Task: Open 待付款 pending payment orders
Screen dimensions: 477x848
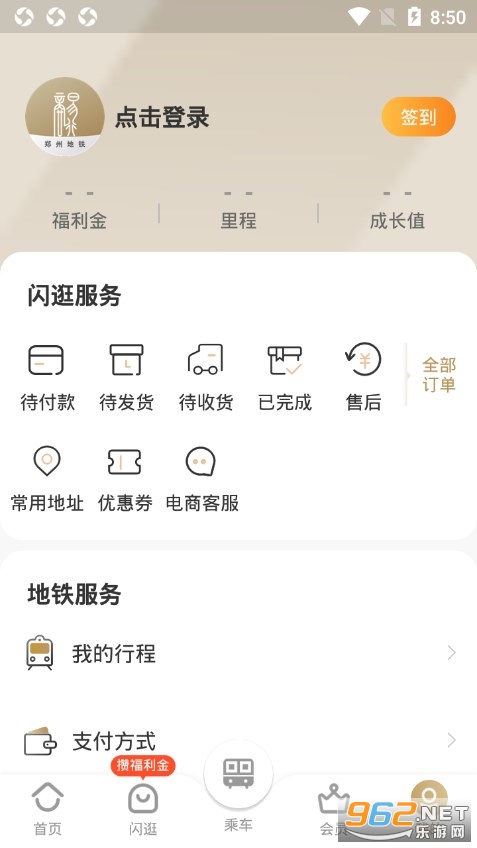Action: (47, 377)
